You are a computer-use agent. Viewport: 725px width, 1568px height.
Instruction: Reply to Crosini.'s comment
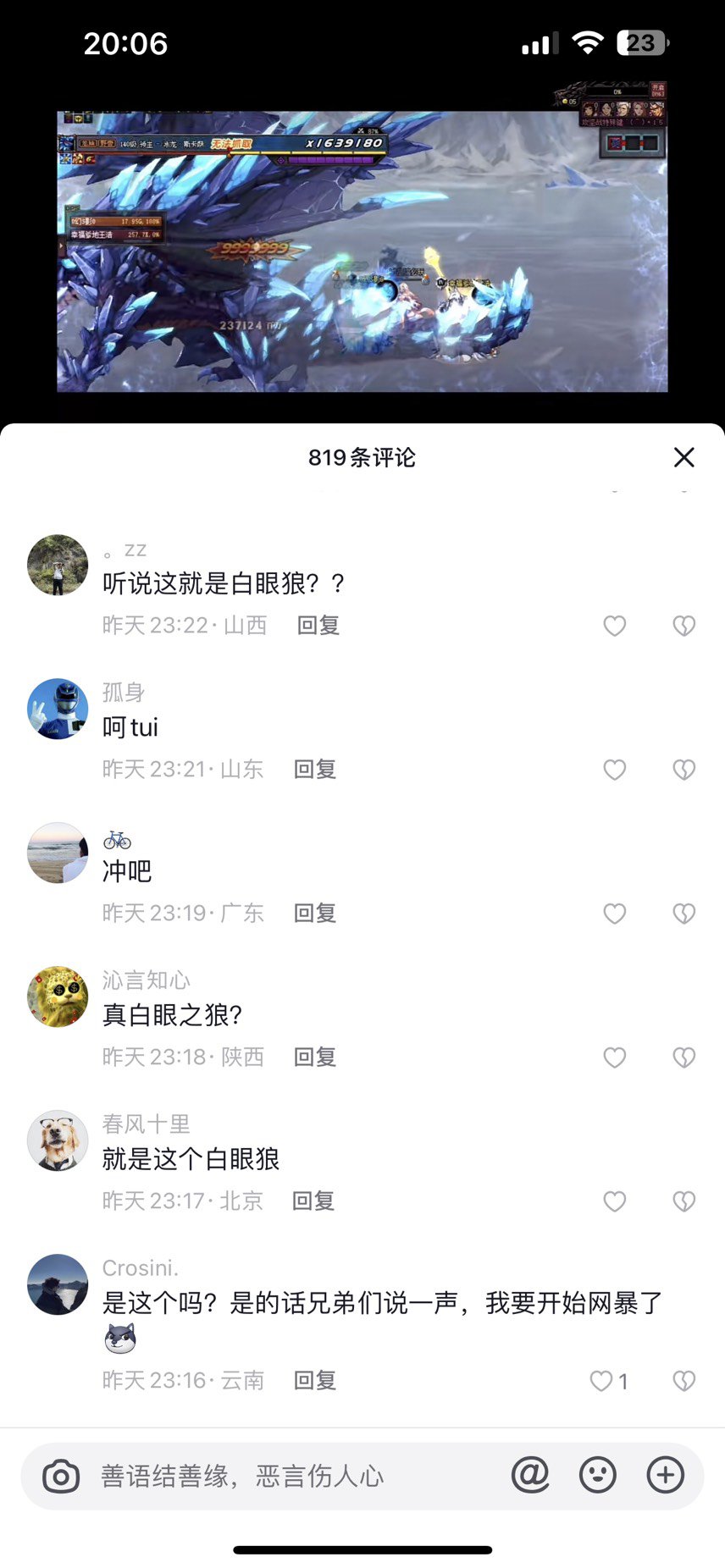tap(315, 1380)
